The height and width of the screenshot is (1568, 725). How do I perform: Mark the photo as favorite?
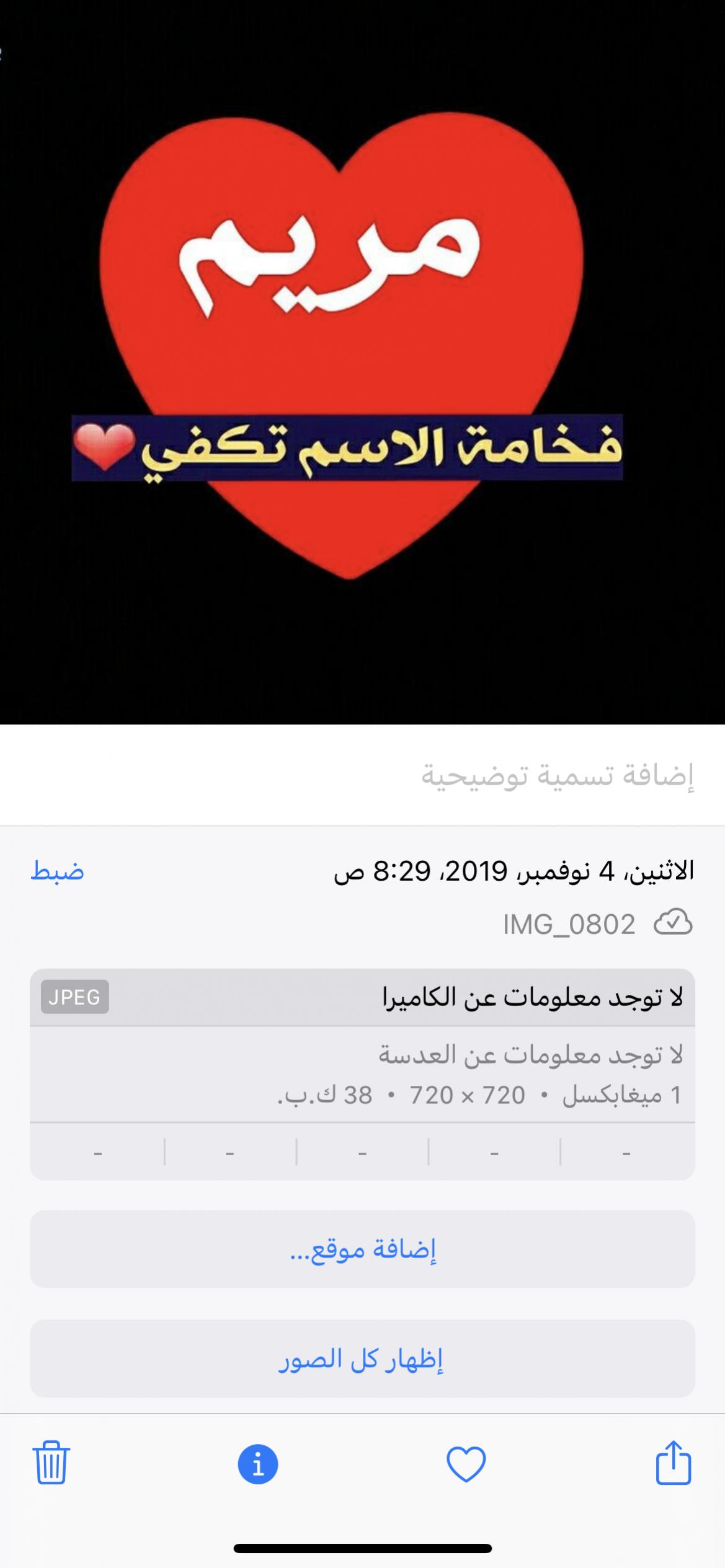coord(466,1464)
